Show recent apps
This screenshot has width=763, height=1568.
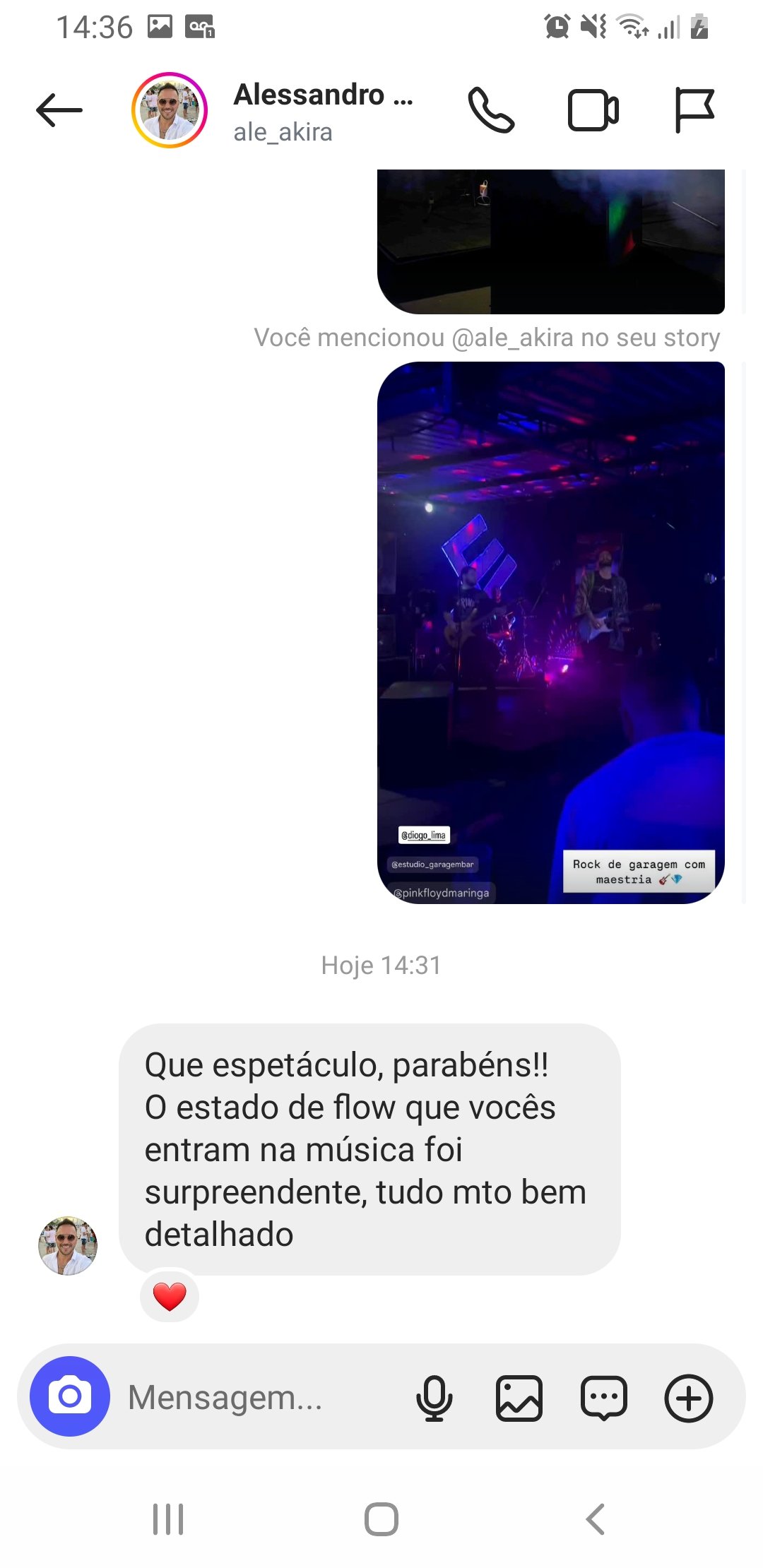coord(168,1519)
